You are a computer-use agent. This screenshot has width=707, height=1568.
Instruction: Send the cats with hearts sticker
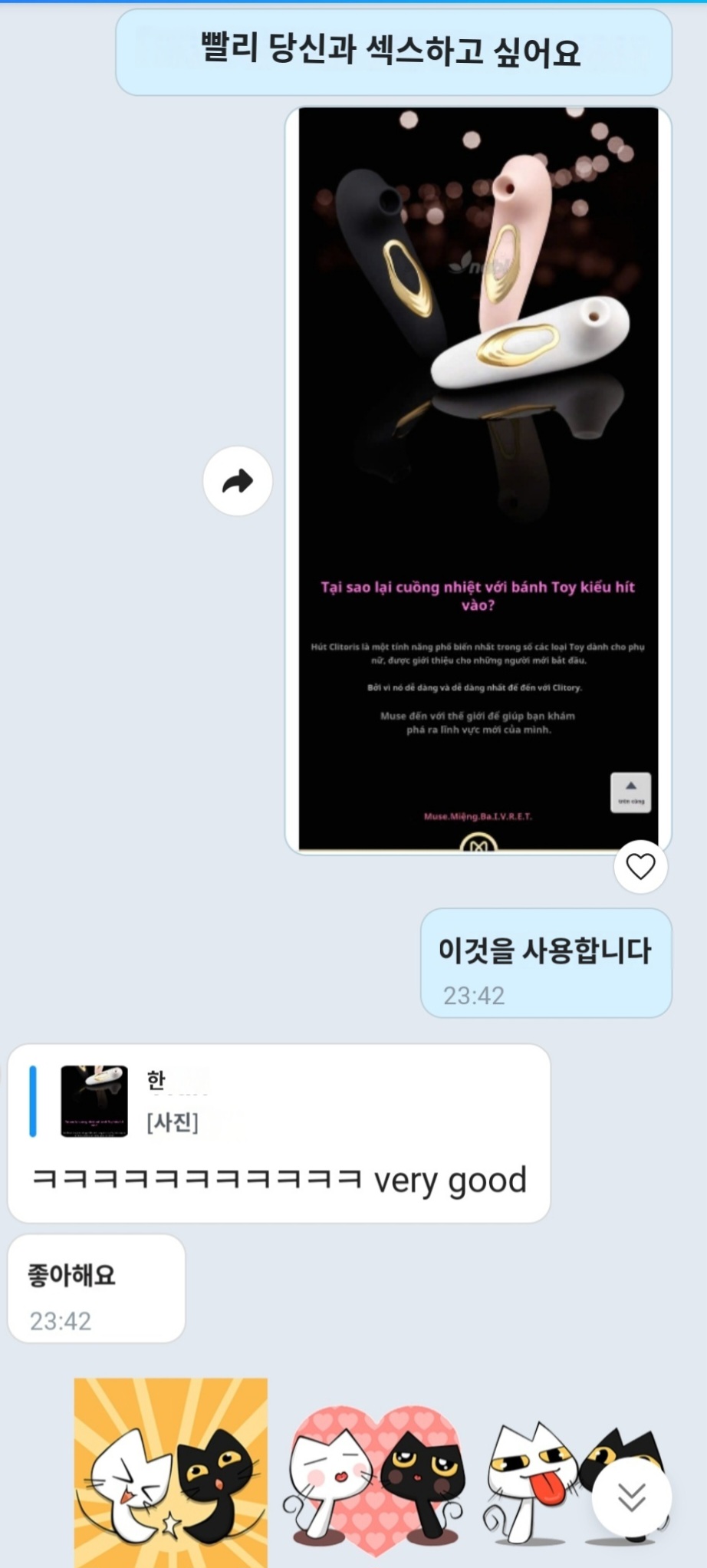[376, 1477]
